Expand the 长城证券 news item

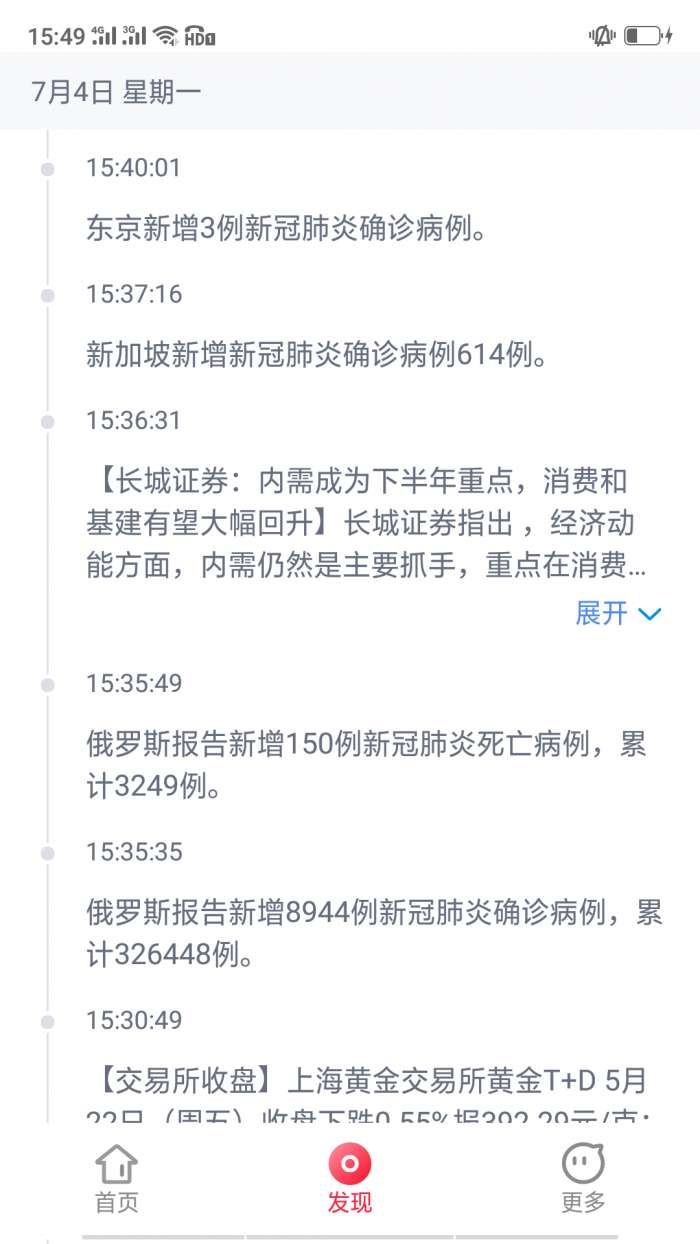pyautogui.click(x=618, y=613)
